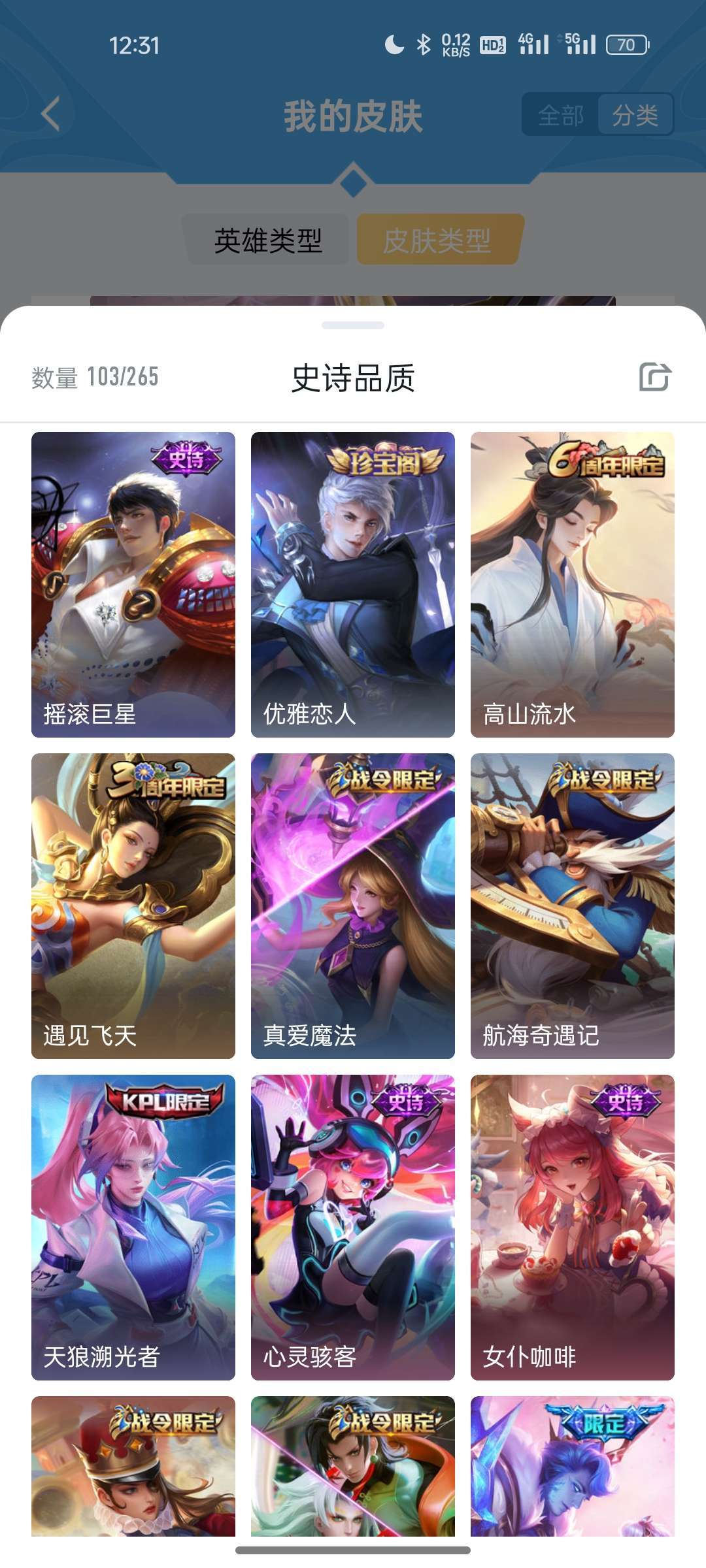706x1568 pixels.
Task: Open the 摇滚巨星 skin card
Action: coord(133,585)
